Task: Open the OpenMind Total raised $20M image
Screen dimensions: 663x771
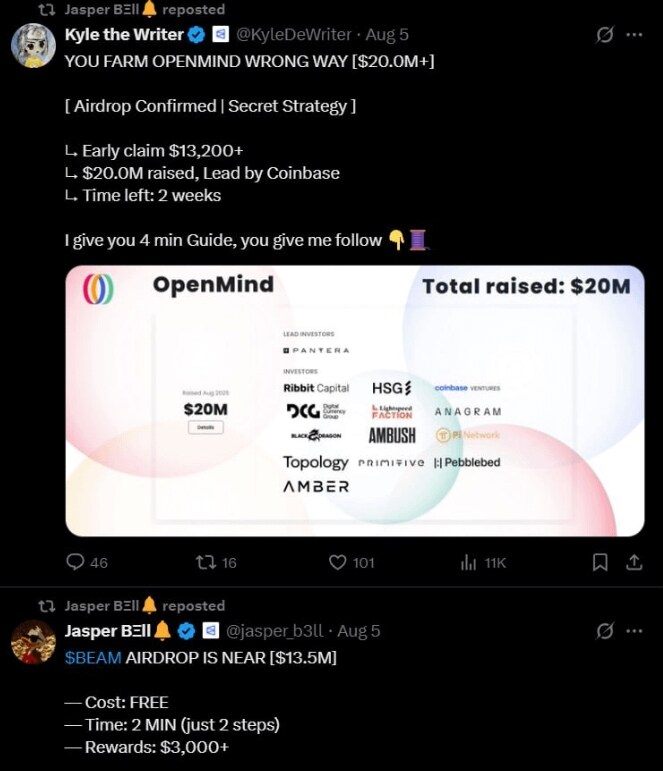Action: (x=354, y=400)
